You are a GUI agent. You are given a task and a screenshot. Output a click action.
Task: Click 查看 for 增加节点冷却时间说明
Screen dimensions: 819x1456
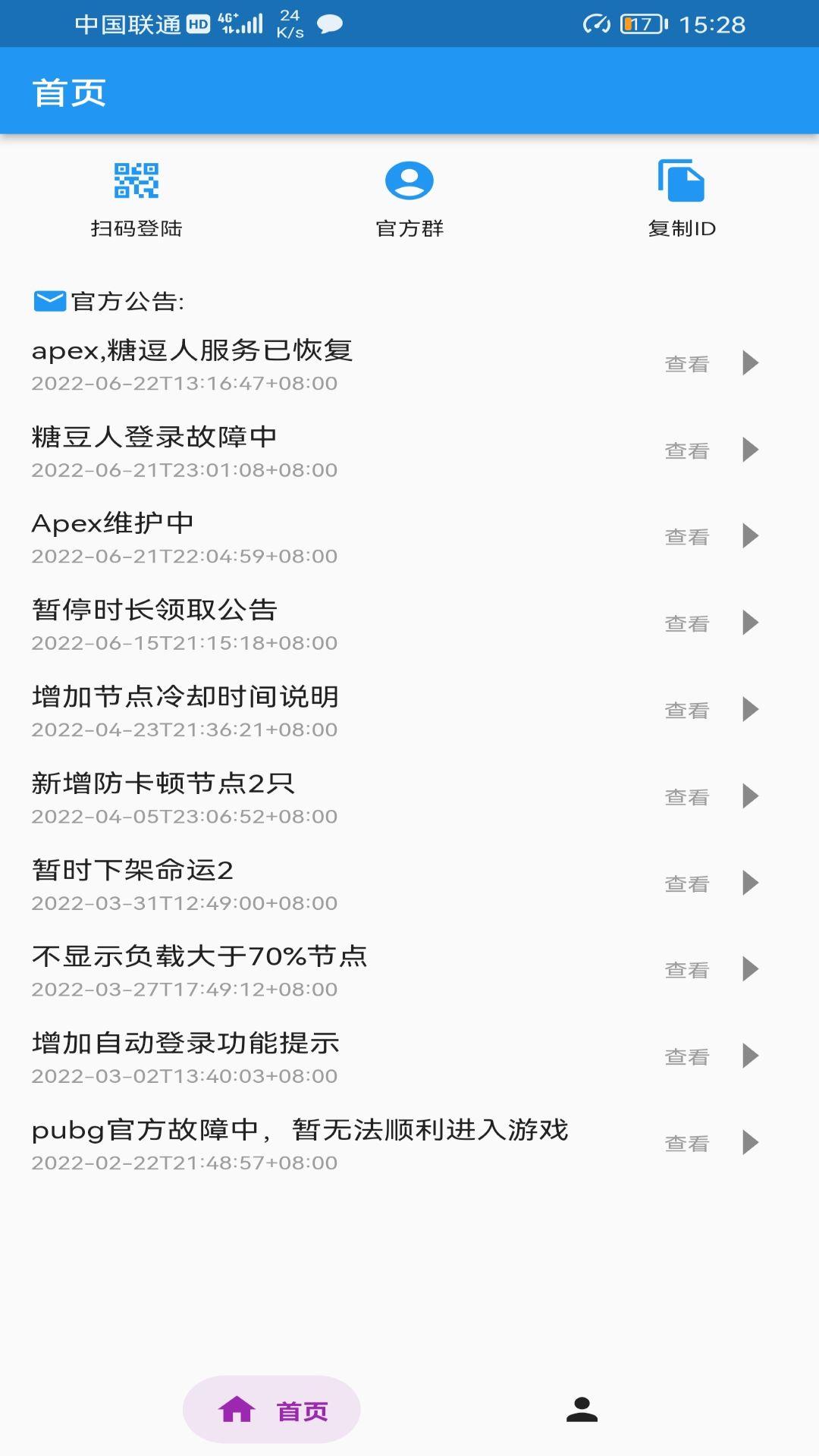pos(687,711)
